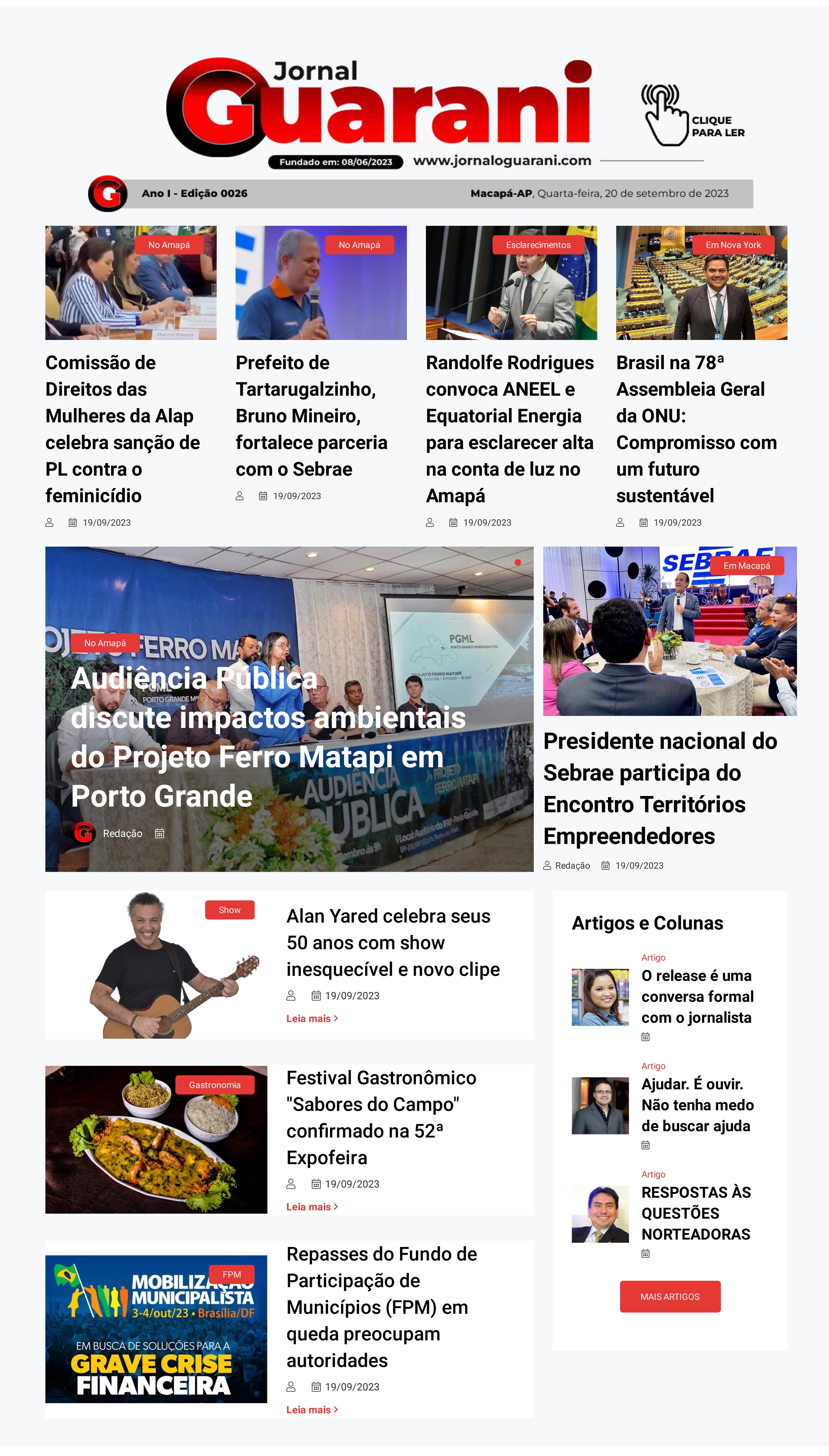The image size is (829, 1456).
Task: Click the red G logo beside edition number
Action: (x=107, y=194)
